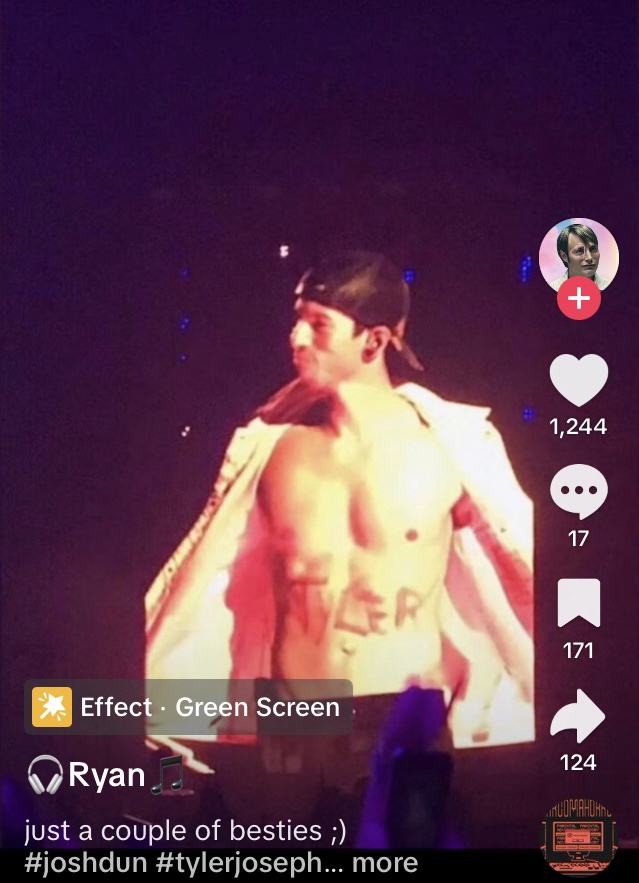Open the Green Screen effect chip
The image size is (639, 883).
pyautogui.click(x=188, y=707)
